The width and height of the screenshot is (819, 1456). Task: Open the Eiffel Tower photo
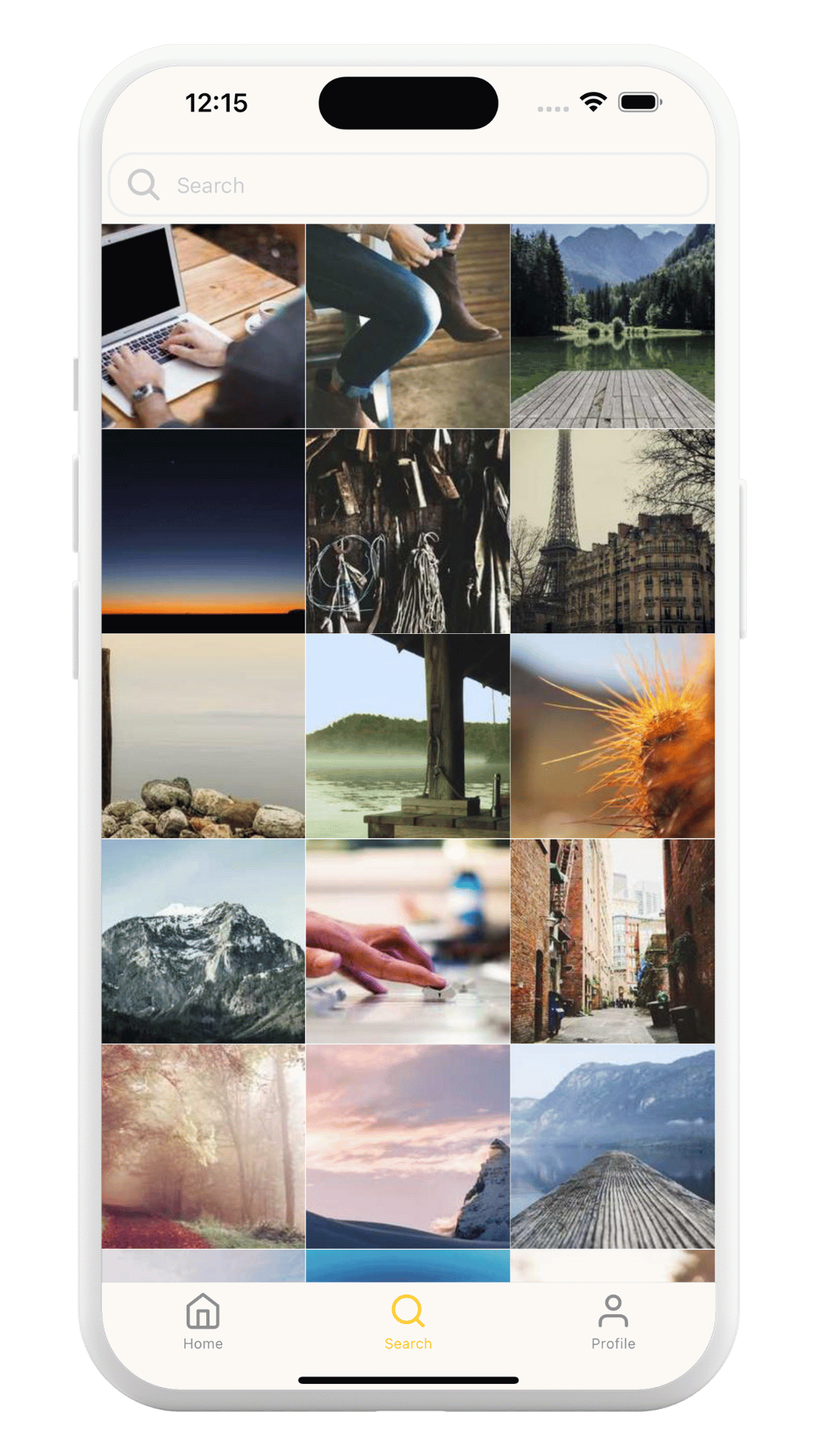click(x=613, y=531)
